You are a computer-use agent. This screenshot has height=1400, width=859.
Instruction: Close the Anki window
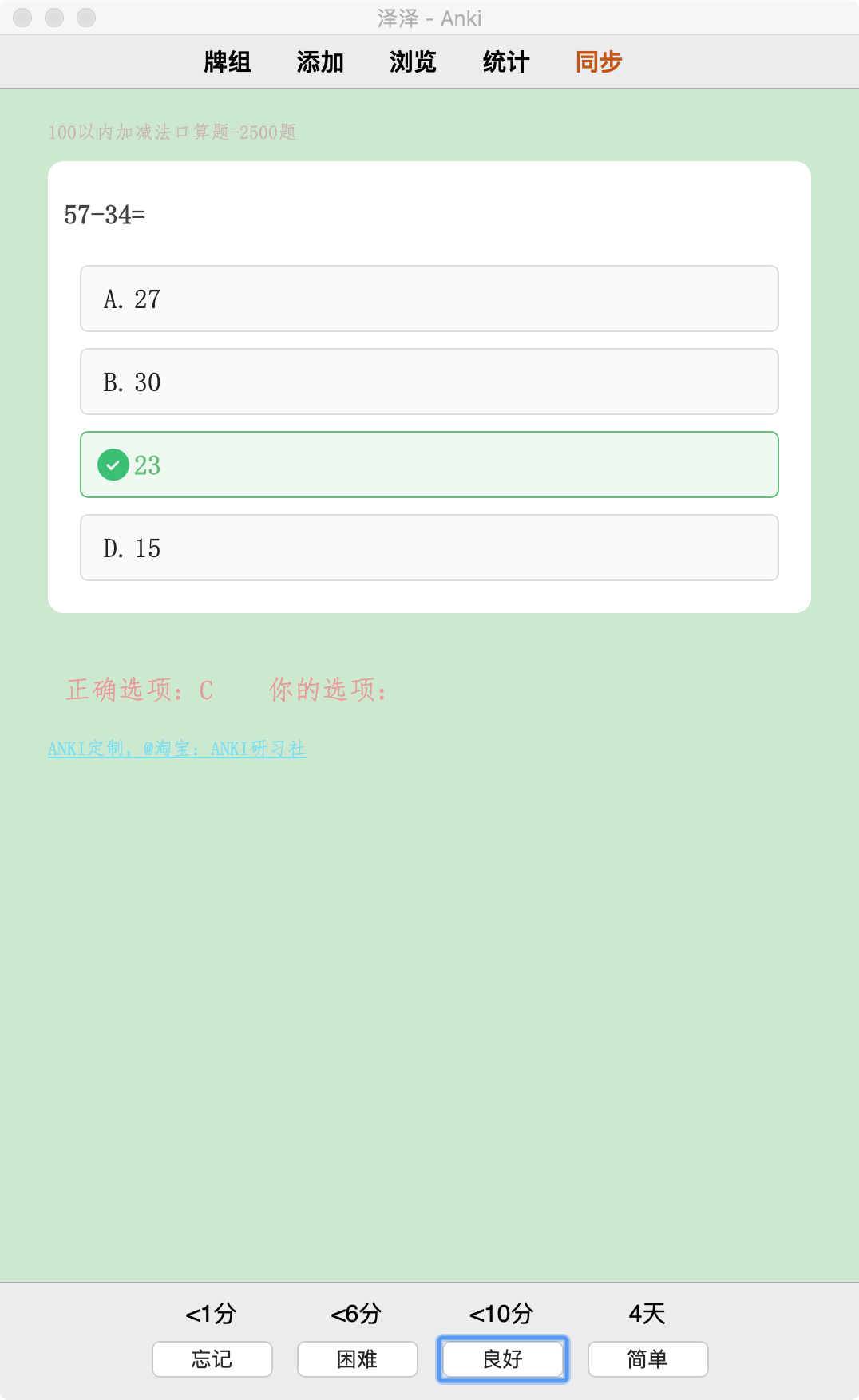[x=22, y=17]
